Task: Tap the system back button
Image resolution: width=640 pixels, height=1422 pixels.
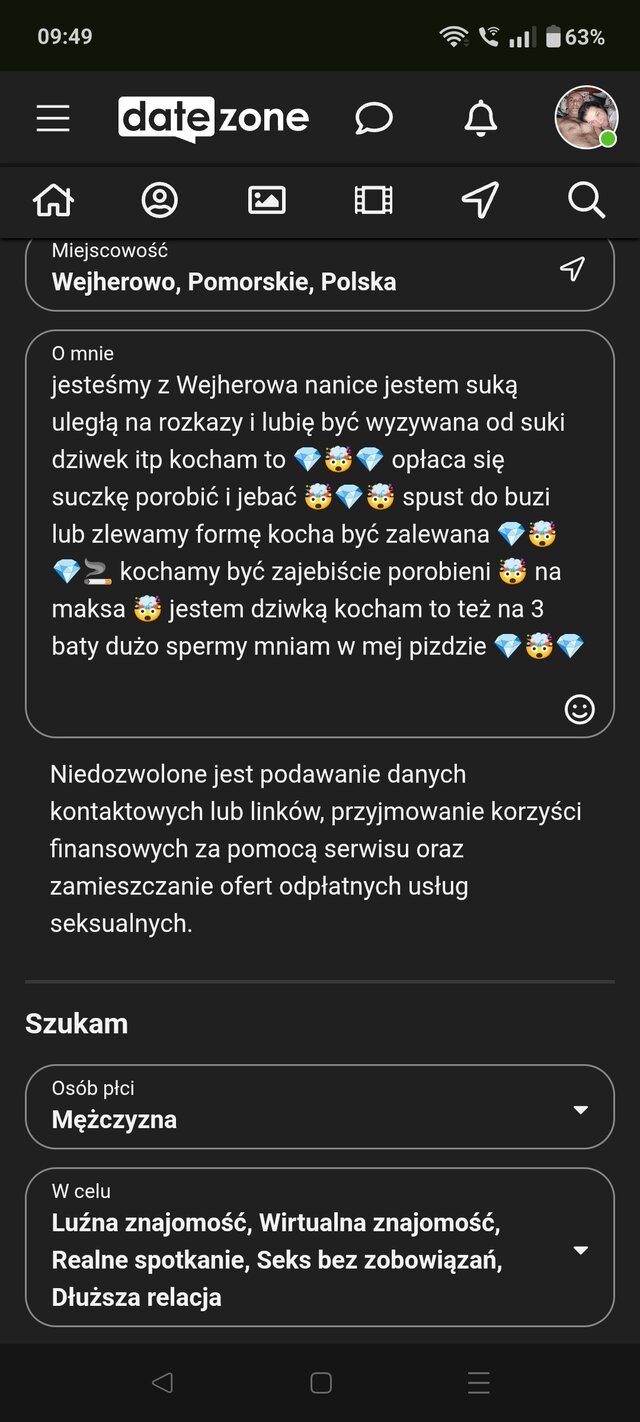Action: [162, 1383]
